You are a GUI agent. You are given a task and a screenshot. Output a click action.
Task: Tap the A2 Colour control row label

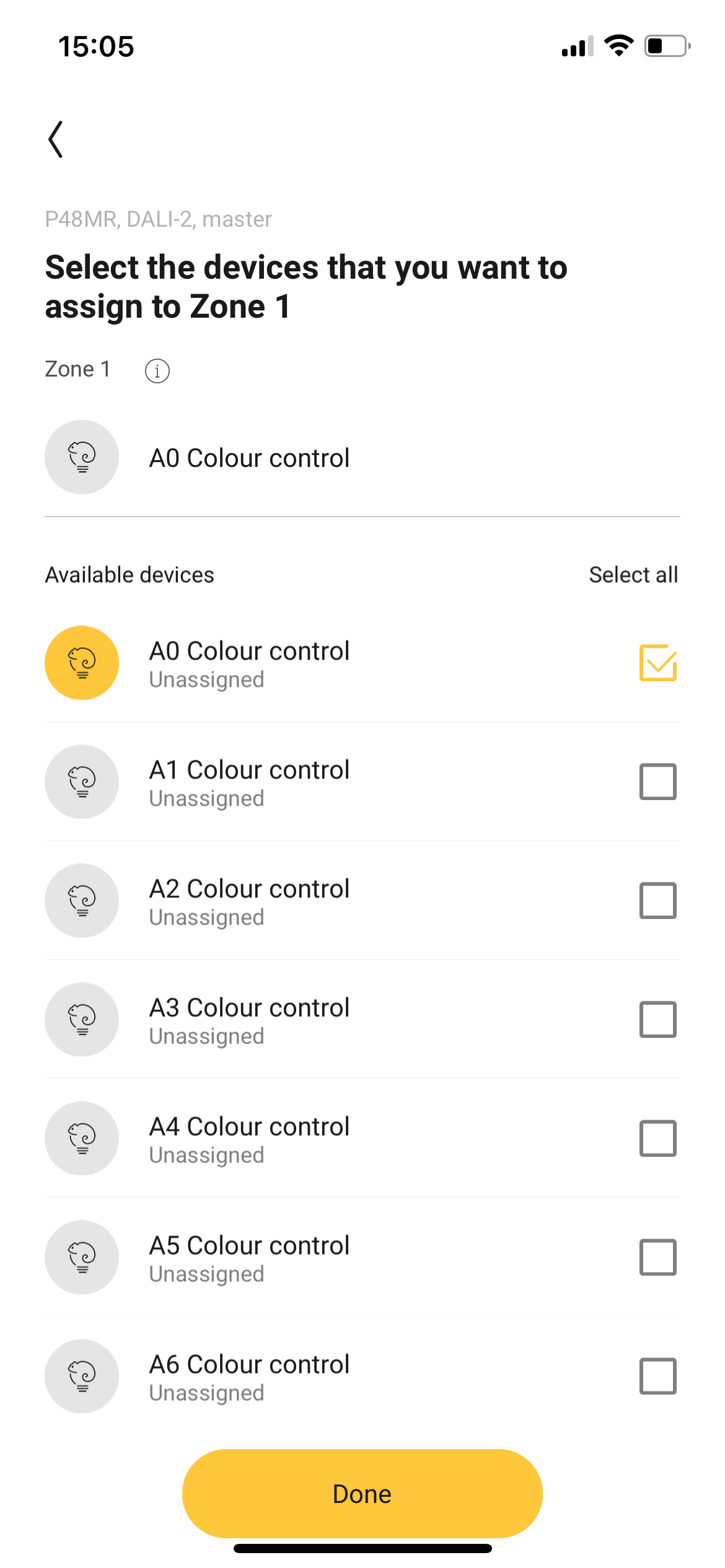coord(250,888)
